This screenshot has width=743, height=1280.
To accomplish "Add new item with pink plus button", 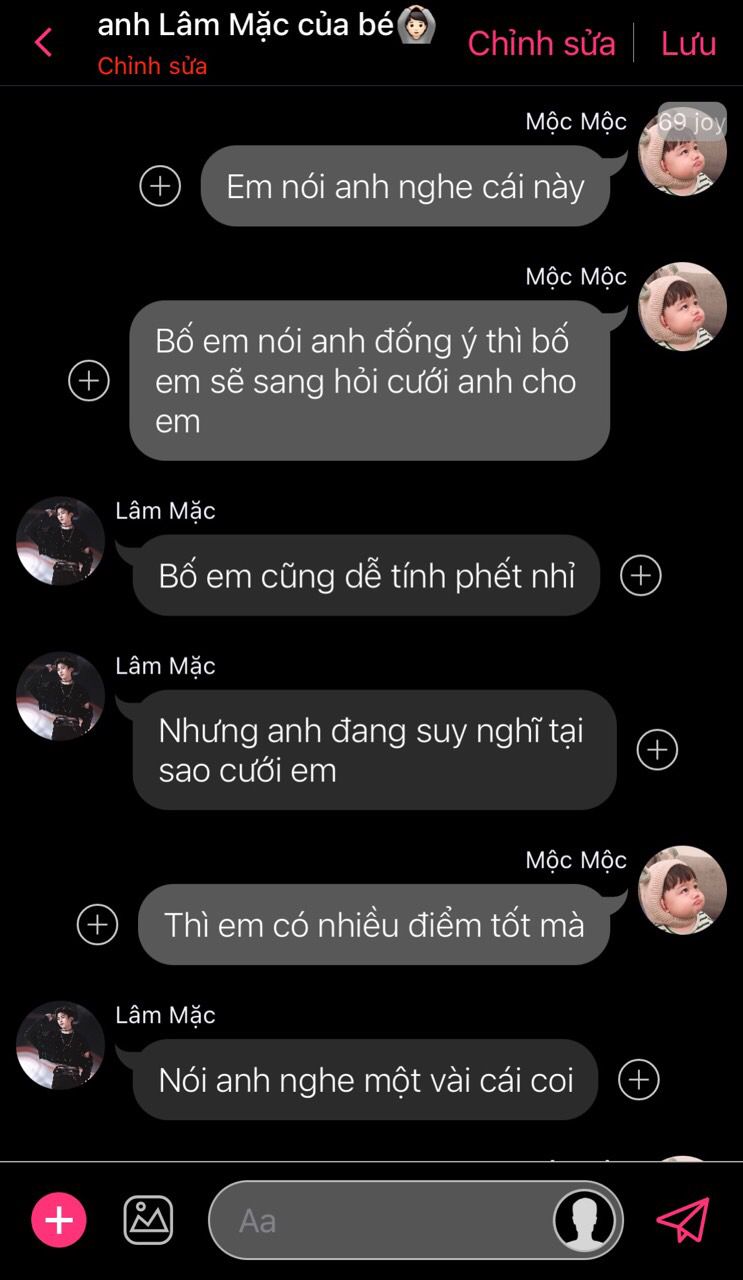I will pos(59,1220).
